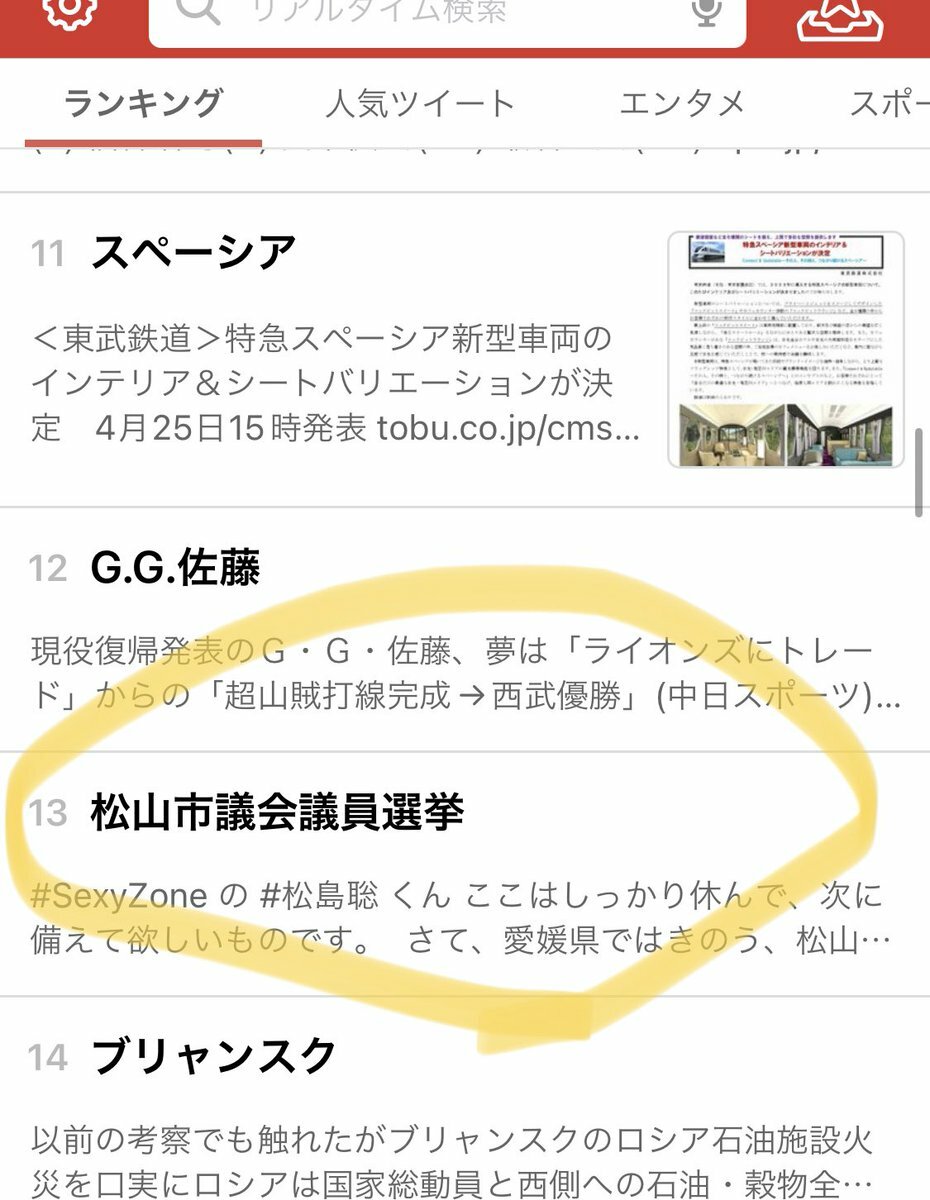The width and height of the screenshot is (930, 1200).
Task: View the スペーシア press release thumbnail
Action: tap(786, 350)
